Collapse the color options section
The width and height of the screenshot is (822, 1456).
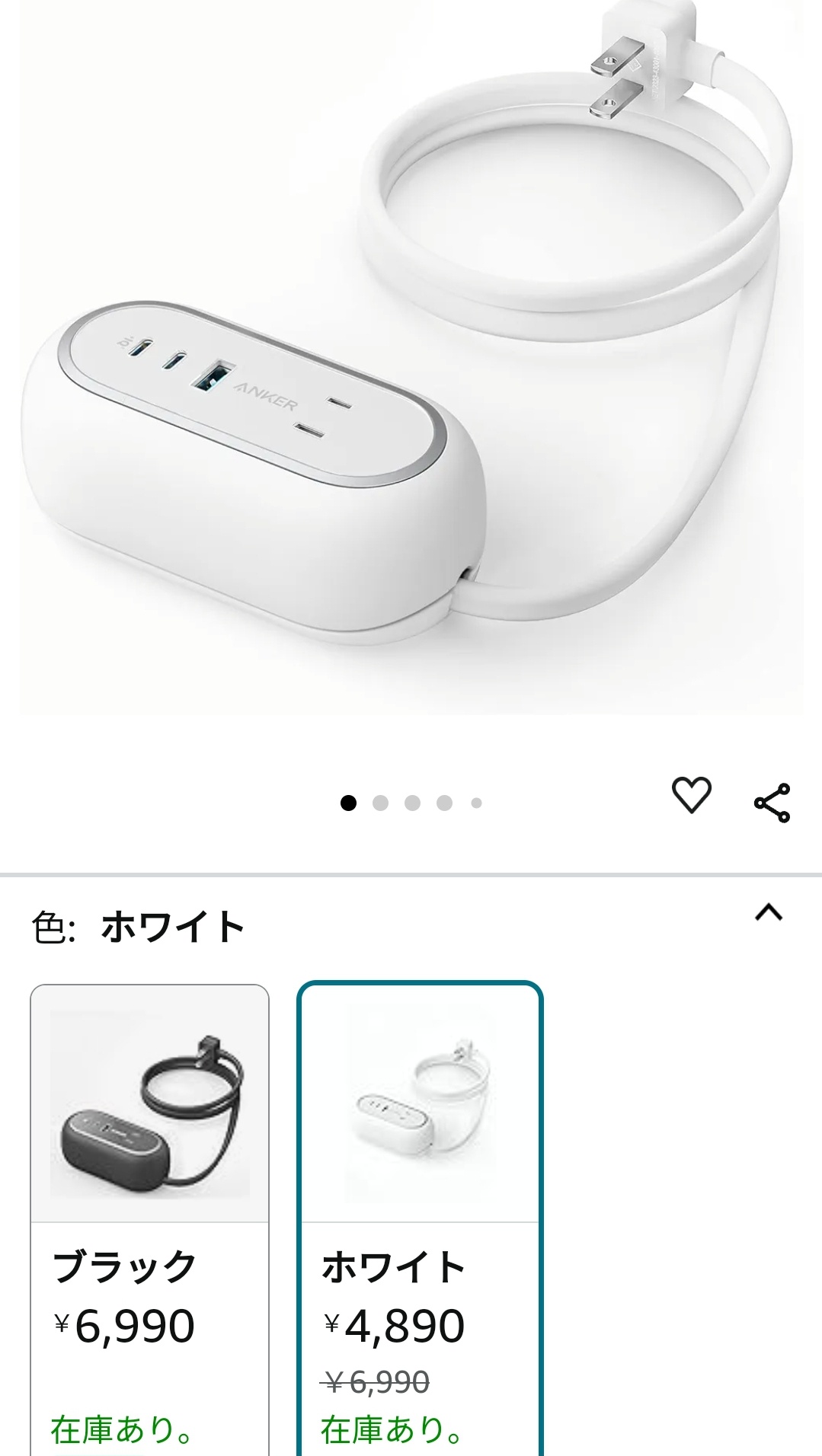tap(769, 912)
